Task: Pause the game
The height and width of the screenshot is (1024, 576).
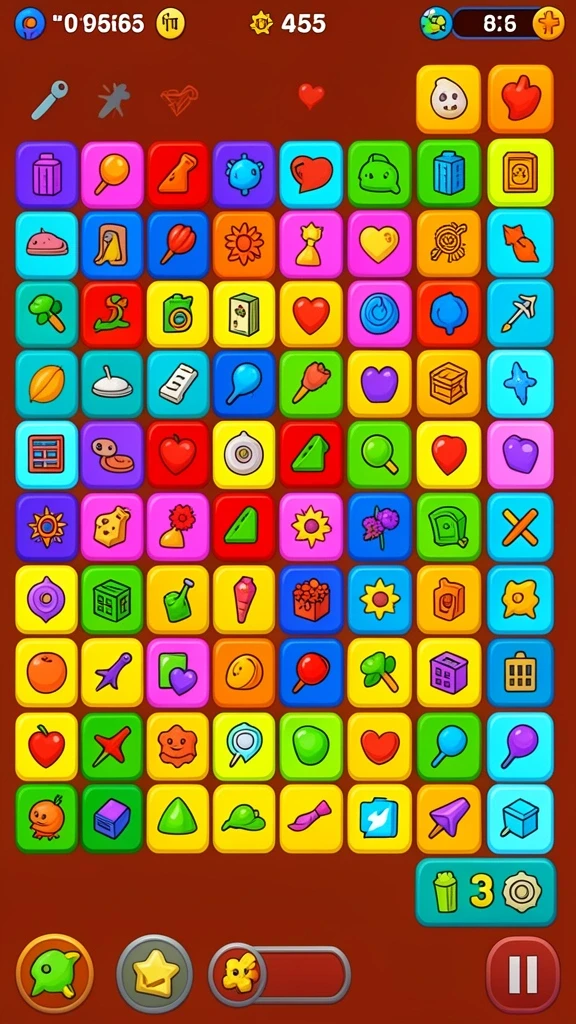Action: coord(522,974)
